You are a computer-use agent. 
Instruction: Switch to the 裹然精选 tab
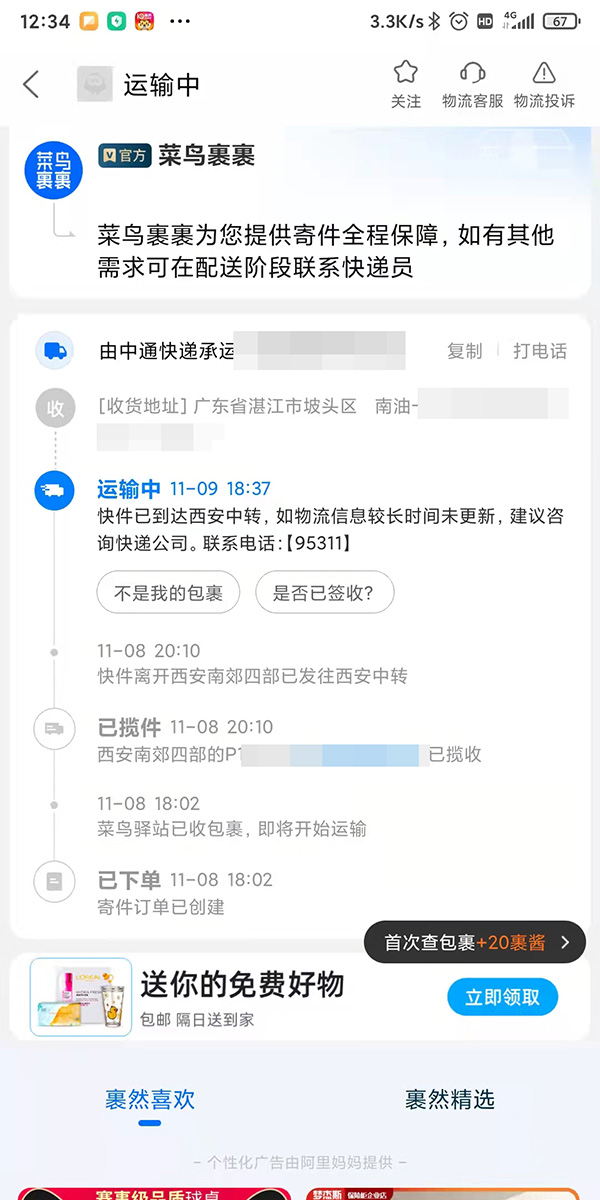coord(450,1100)
